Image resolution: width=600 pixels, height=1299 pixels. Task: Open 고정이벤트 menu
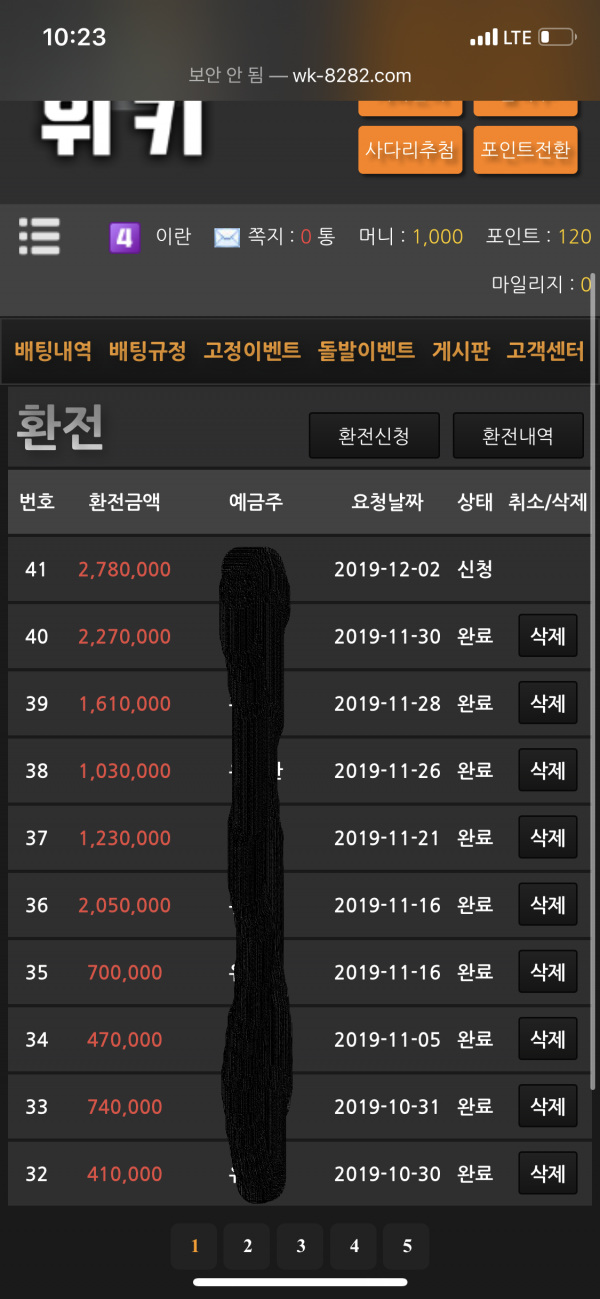pos(252,351)
